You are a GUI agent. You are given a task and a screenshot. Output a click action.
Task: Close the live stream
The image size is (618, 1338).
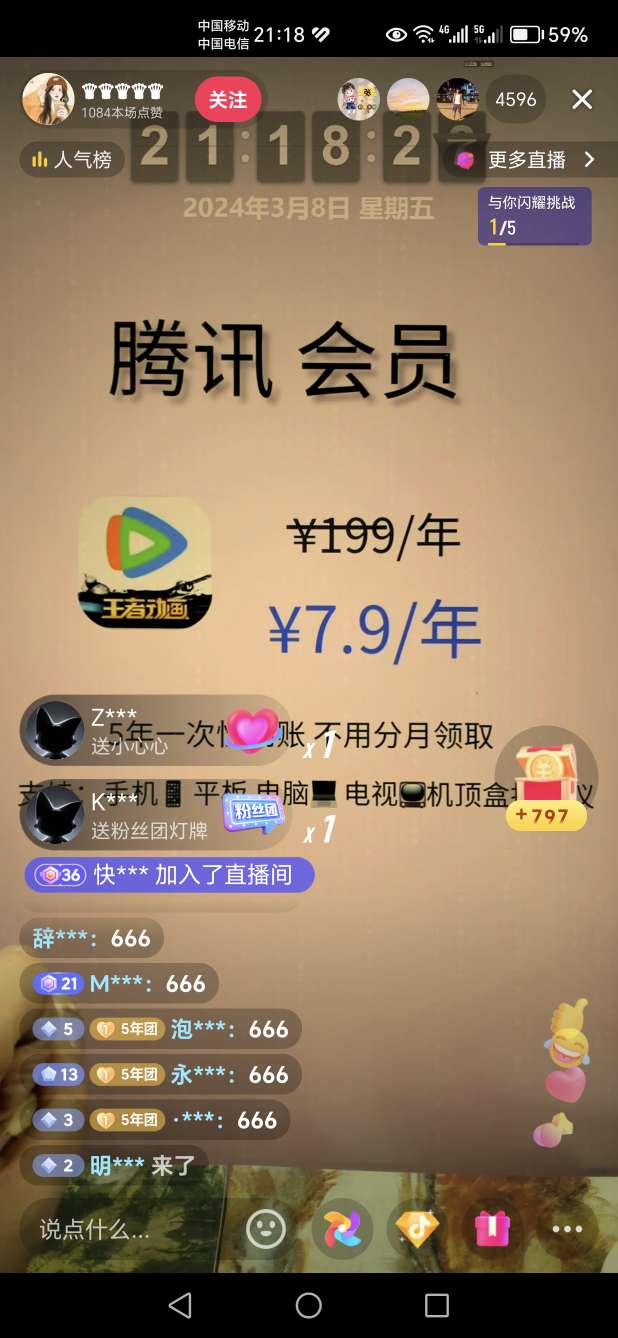tap(582, 99)
